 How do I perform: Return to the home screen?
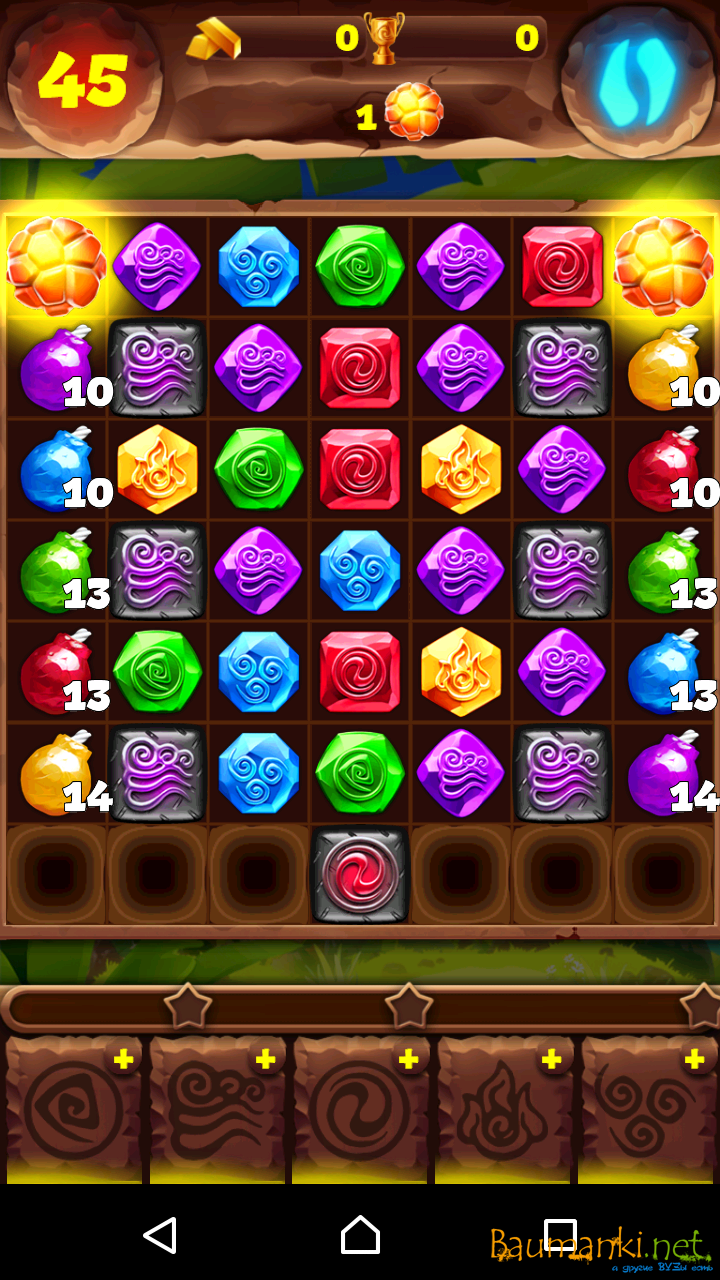(360, 1236)
